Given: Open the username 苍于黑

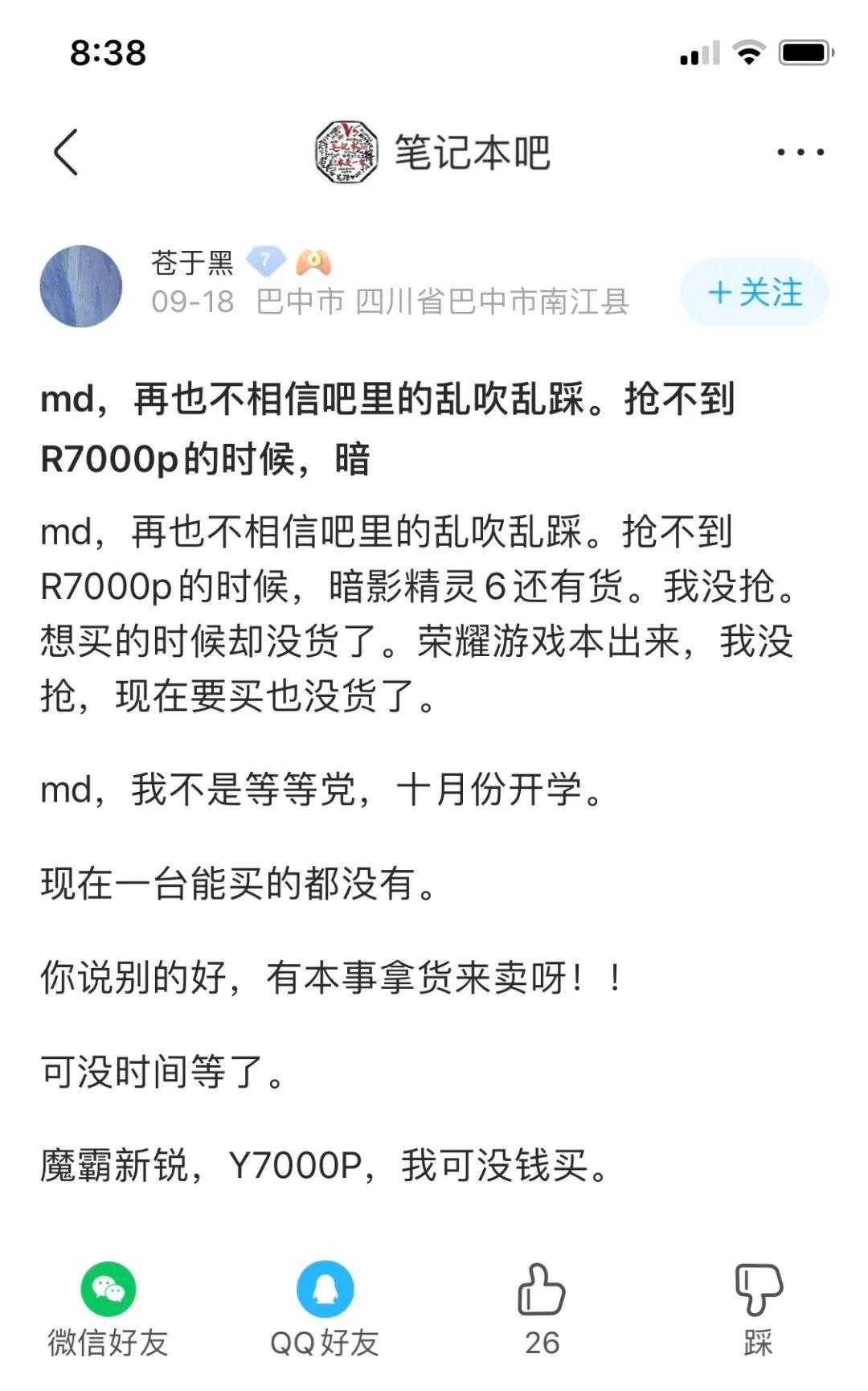Looking at the screenshot, I should pos(192,262).
